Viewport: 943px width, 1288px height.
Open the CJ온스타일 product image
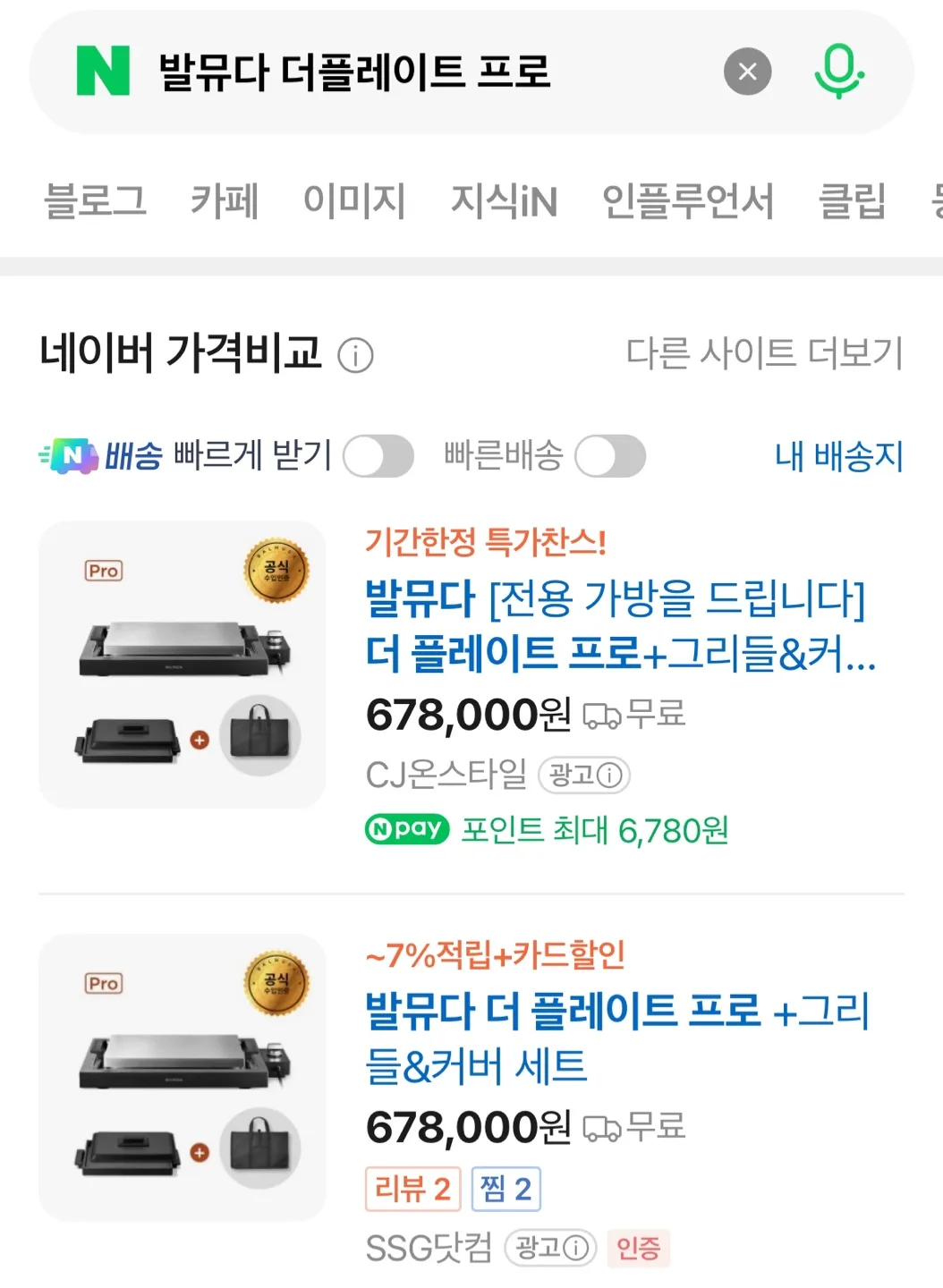point(183,665)
